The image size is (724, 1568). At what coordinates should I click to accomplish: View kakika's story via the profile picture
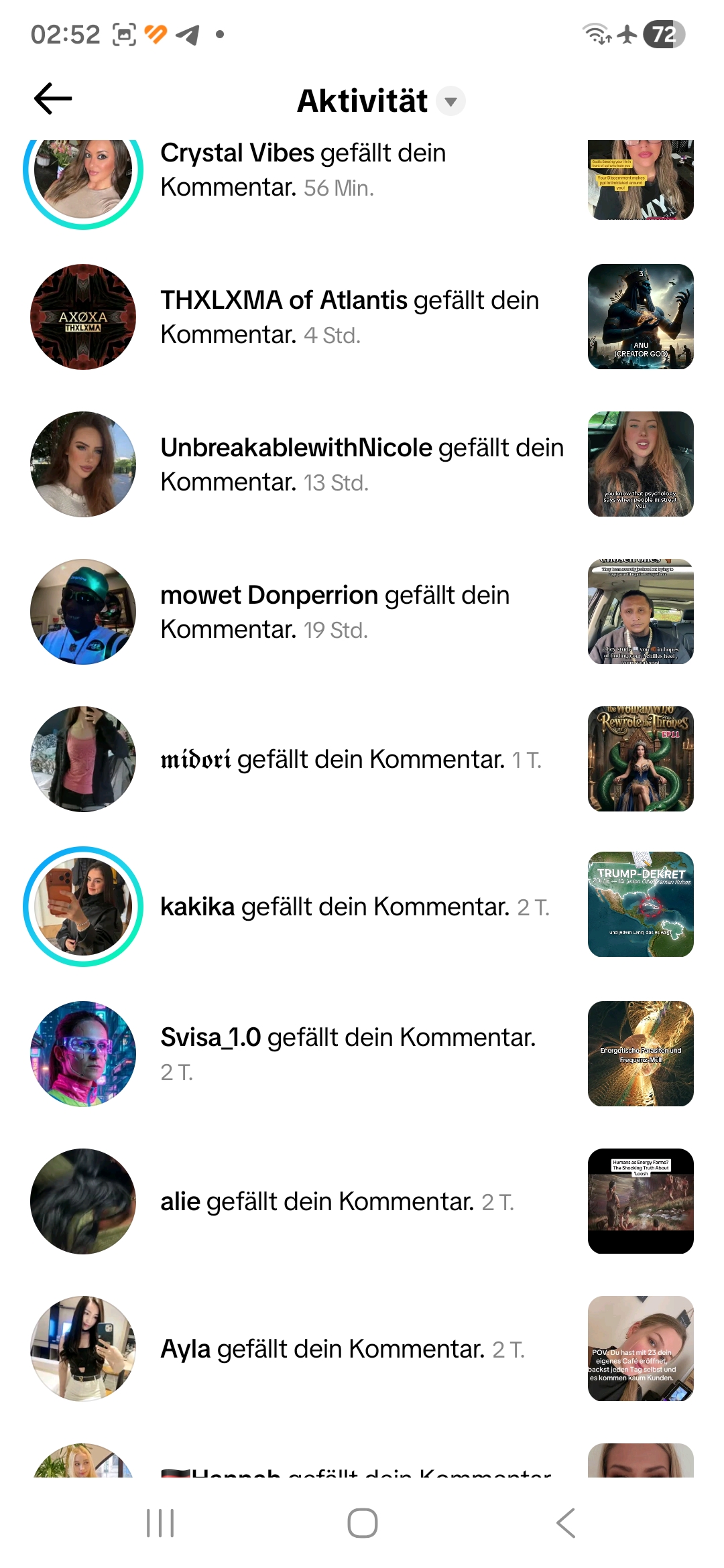pos(83,907)
